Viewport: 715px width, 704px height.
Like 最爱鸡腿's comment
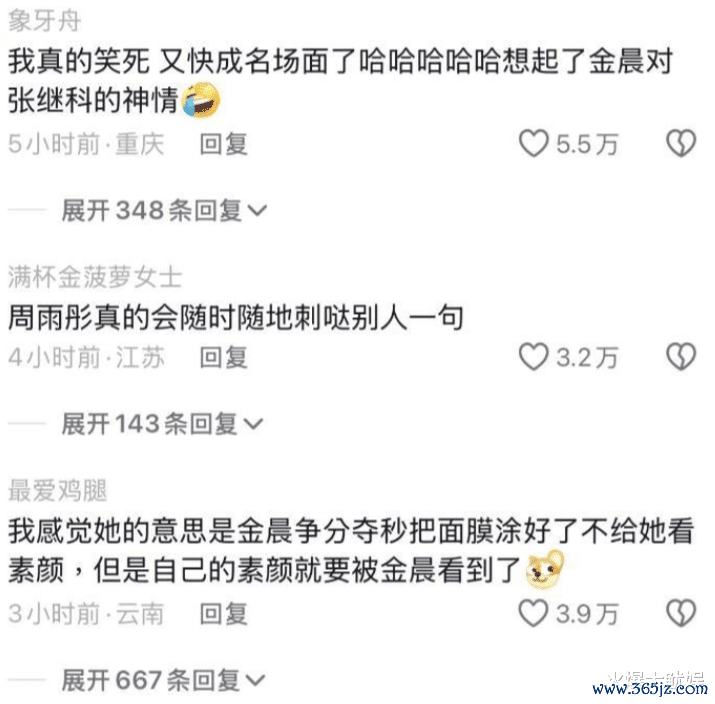tap(534, 612)
